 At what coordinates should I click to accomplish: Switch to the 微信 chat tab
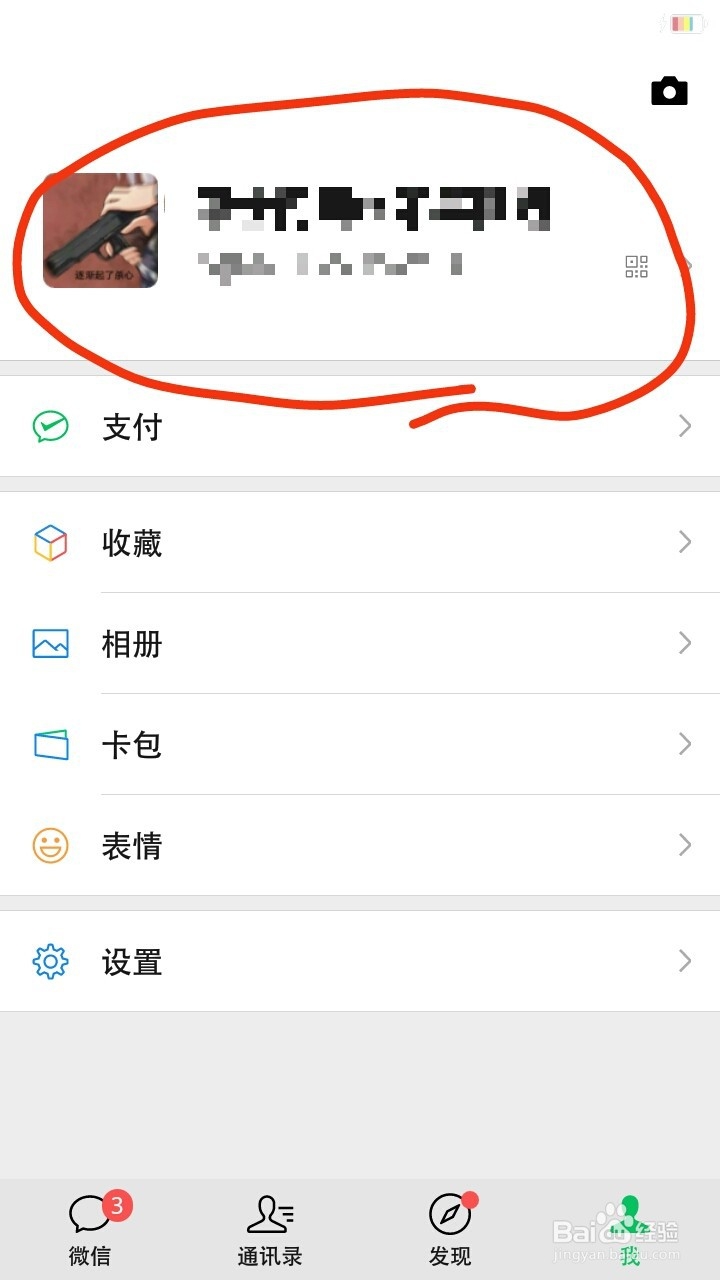[x=92, y=1228]
